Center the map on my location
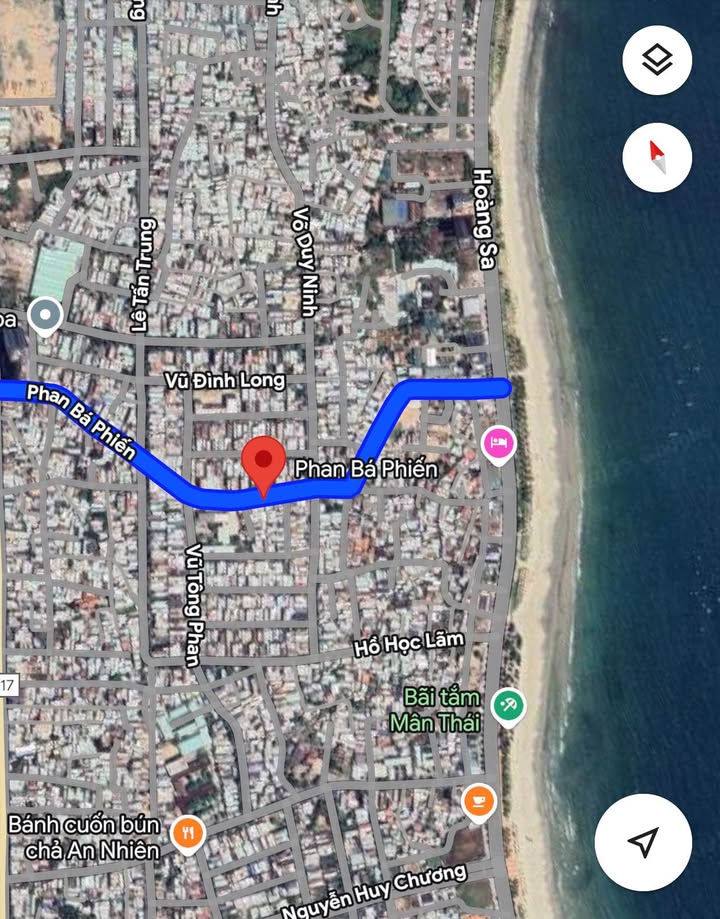 point(643,842)
